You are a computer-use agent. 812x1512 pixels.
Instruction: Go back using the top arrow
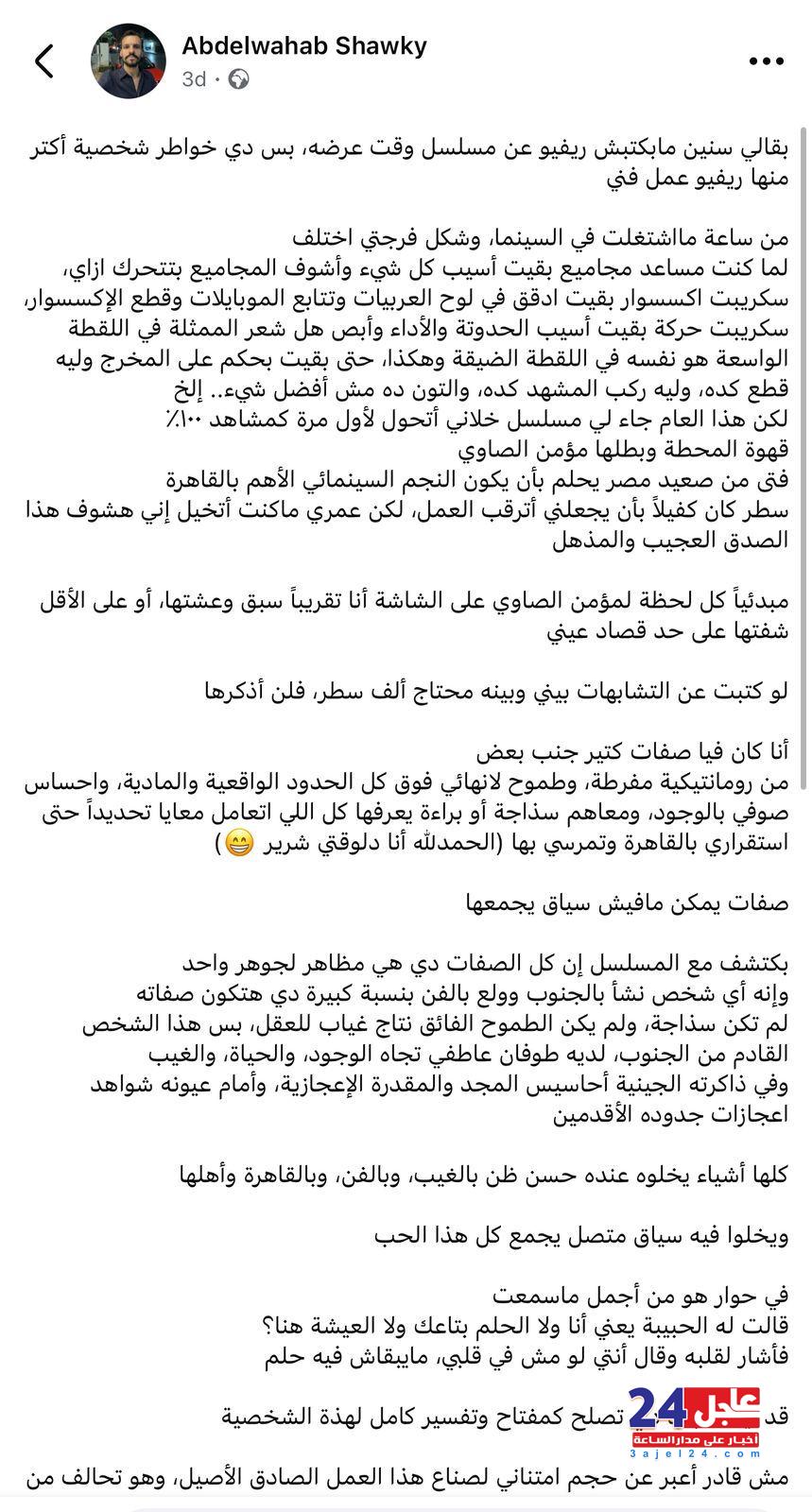pyautogui.click(x=43, y=60)
